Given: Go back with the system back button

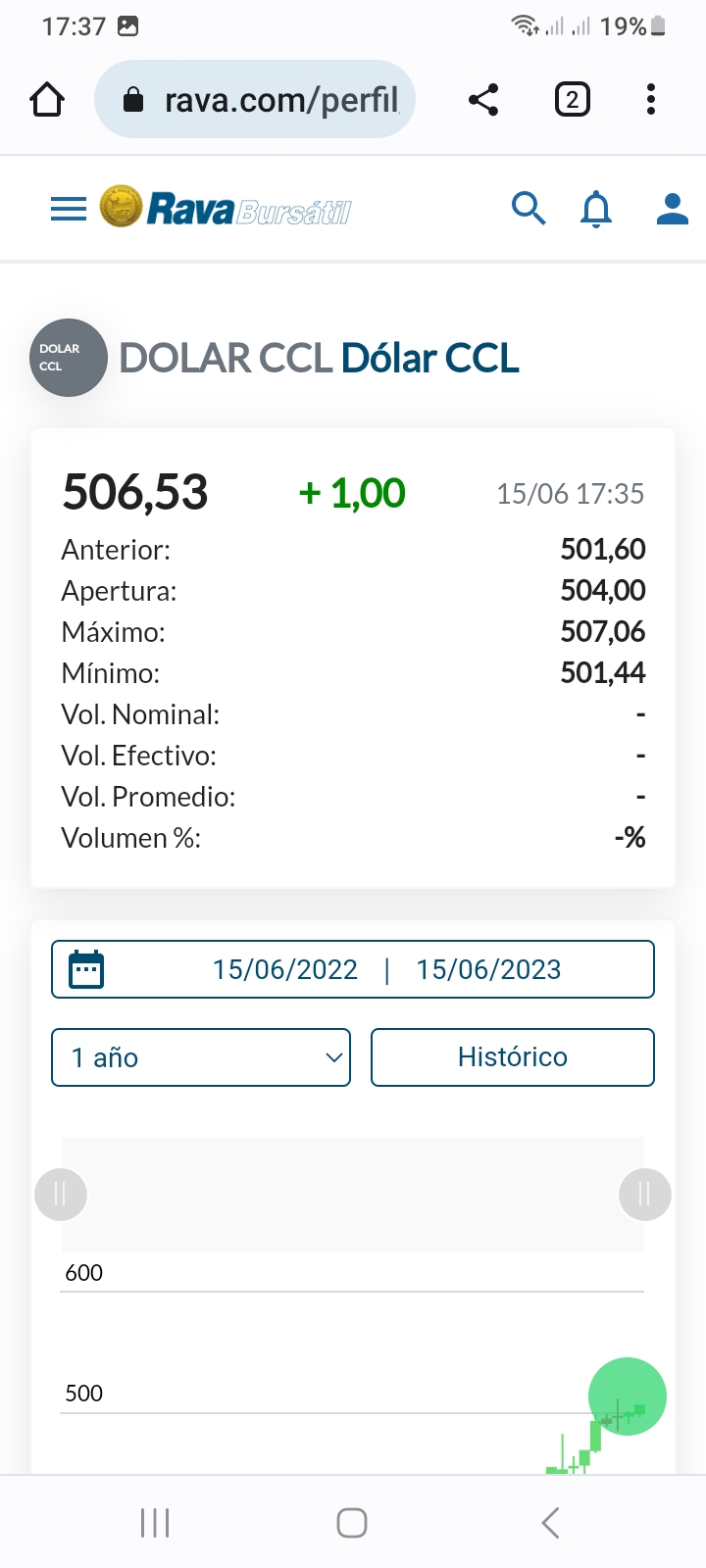Looking at the screenshot, I should coord(550,1523).
